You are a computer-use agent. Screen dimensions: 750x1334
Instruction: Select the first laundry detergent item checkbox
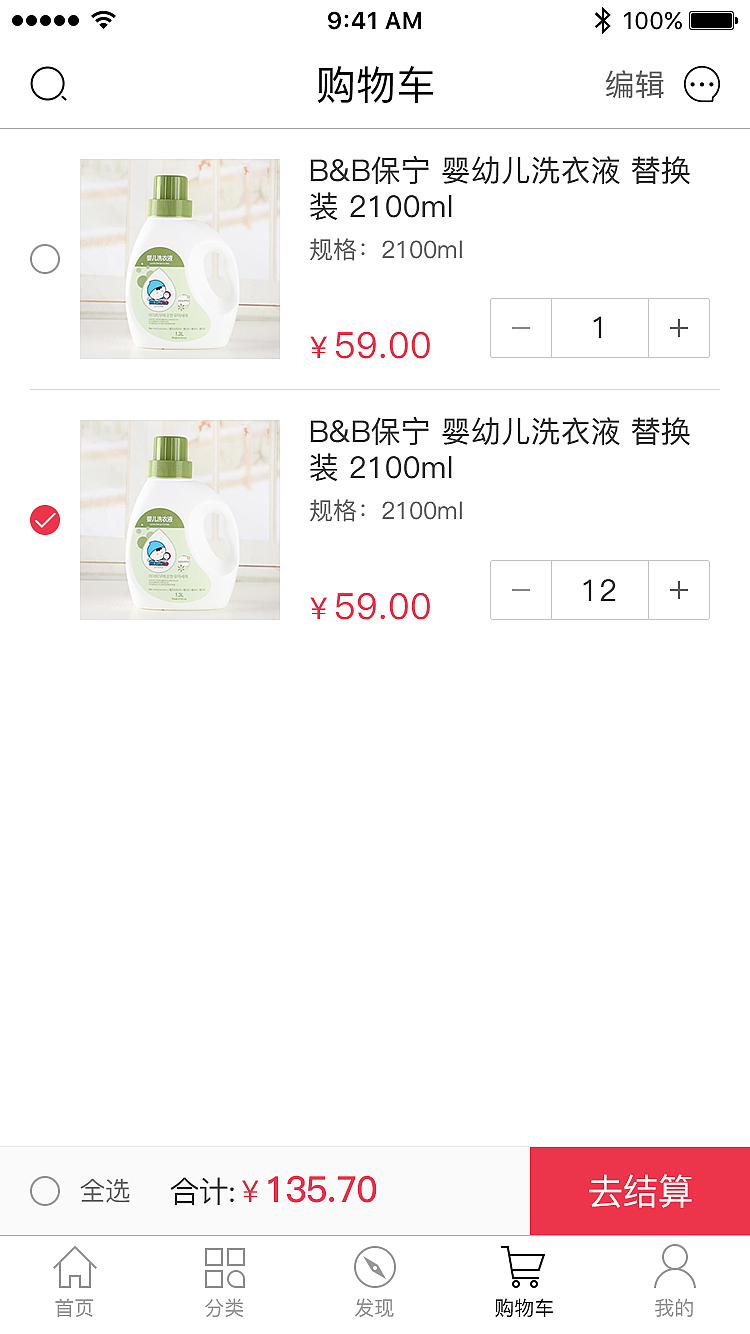(x=44, y=259)
